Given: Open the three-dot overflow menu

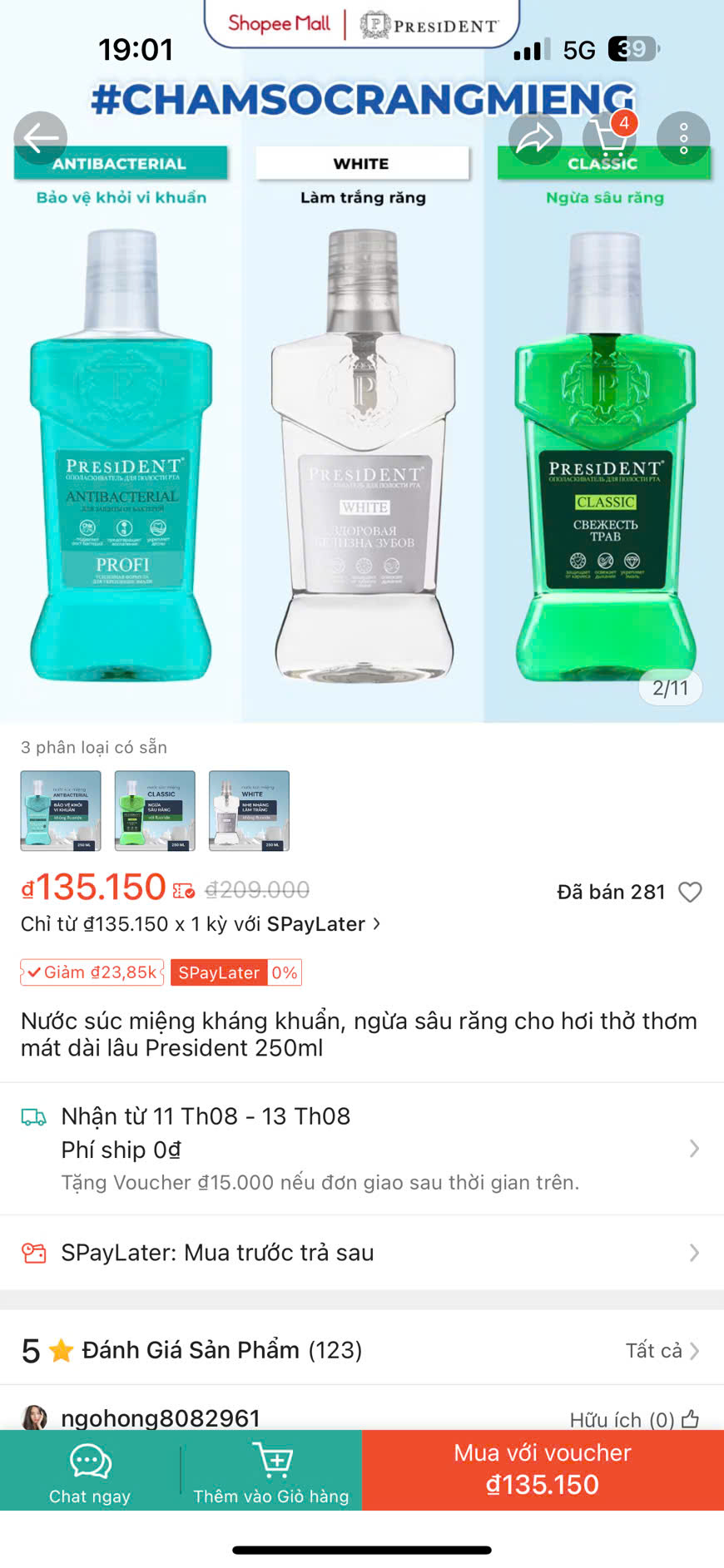Looking at the screenshot, I should coord(683,138).
